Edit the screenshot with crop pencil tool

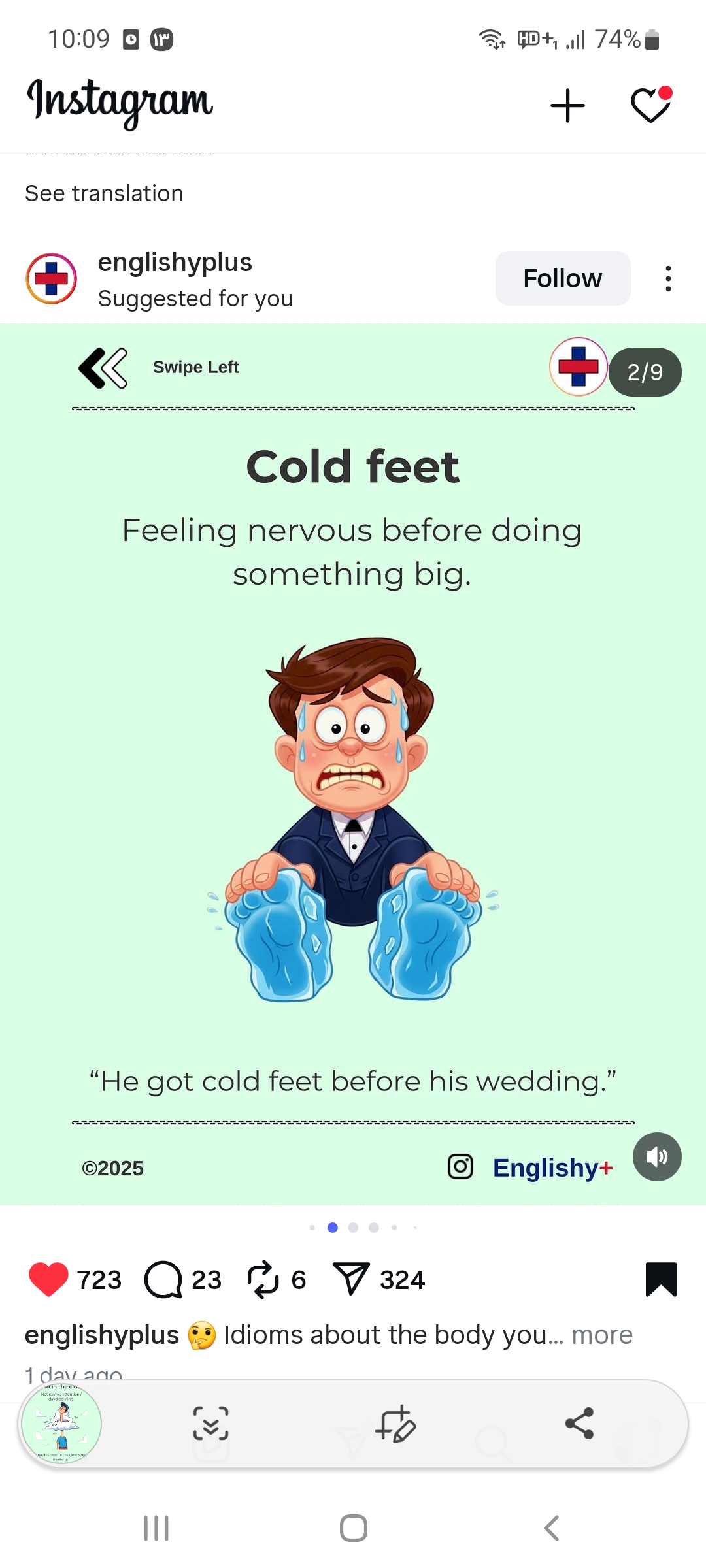click(395, 1423)
